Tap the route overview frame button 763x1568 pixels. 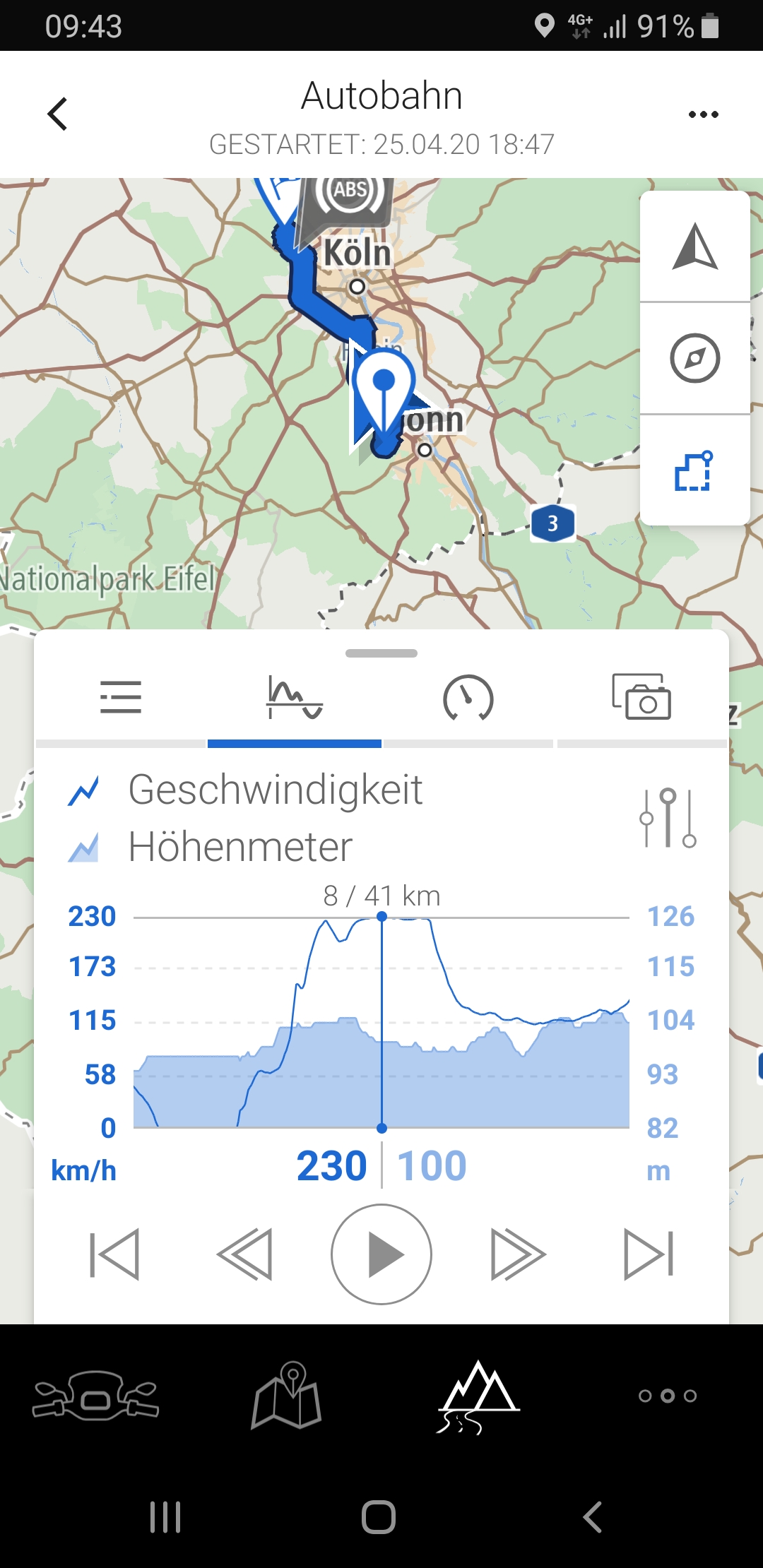pyautogui.click(x=695, y=471)
